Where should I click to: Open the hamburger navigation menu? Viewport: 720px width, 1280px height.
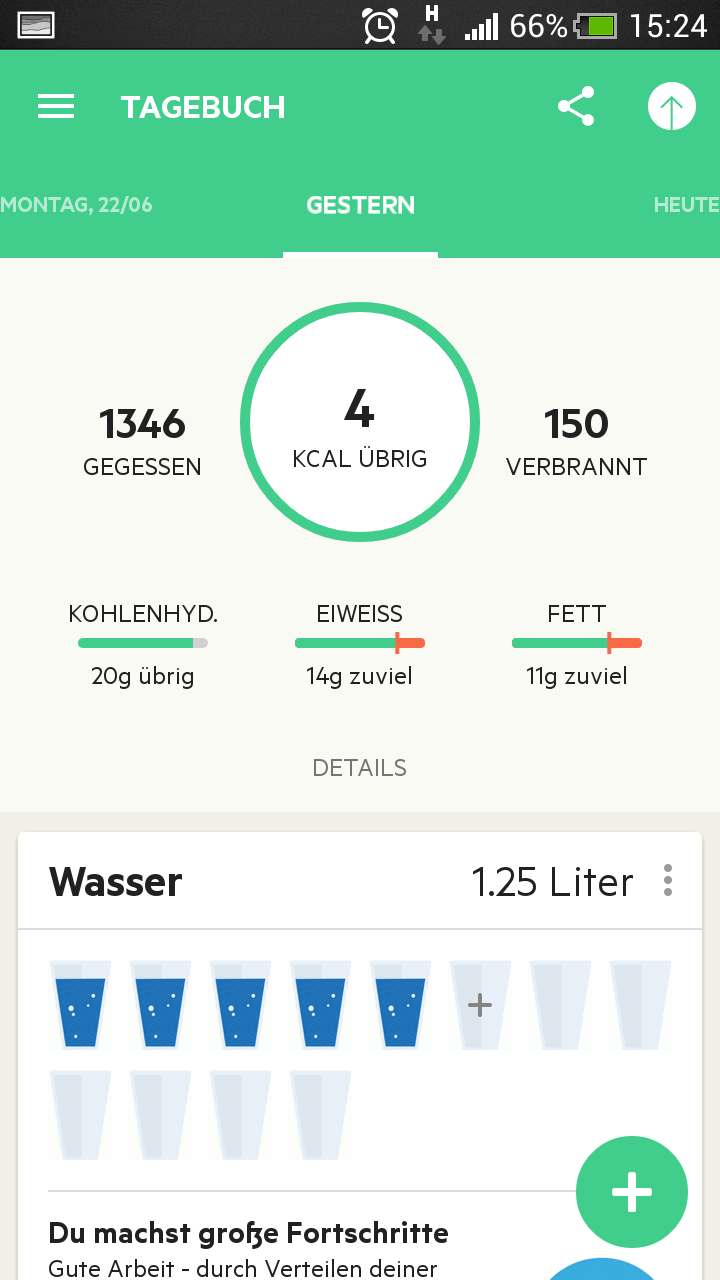coord(56,107)
